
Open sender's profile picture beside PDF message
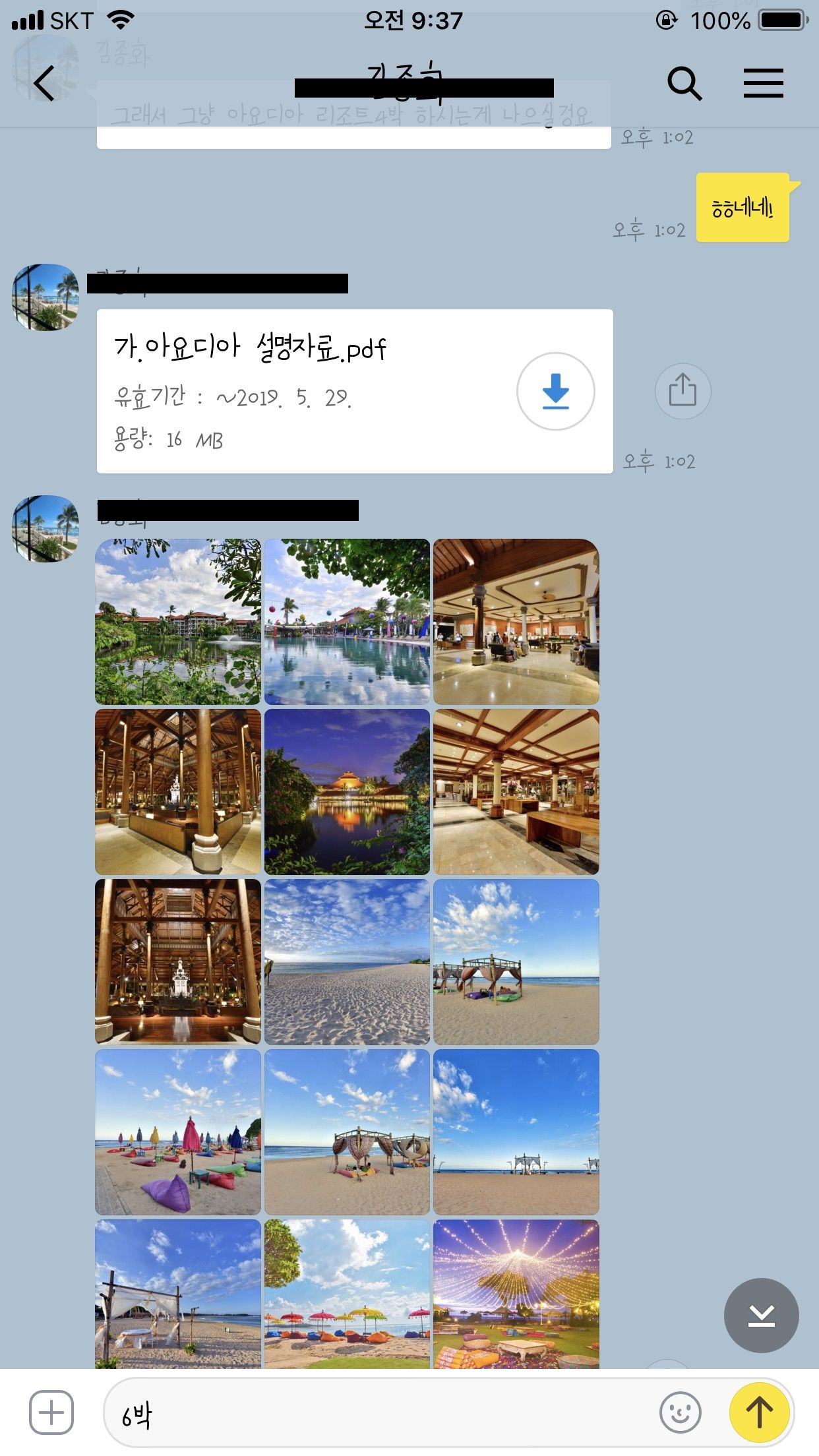pyautogui.click(x=45, y=297)
